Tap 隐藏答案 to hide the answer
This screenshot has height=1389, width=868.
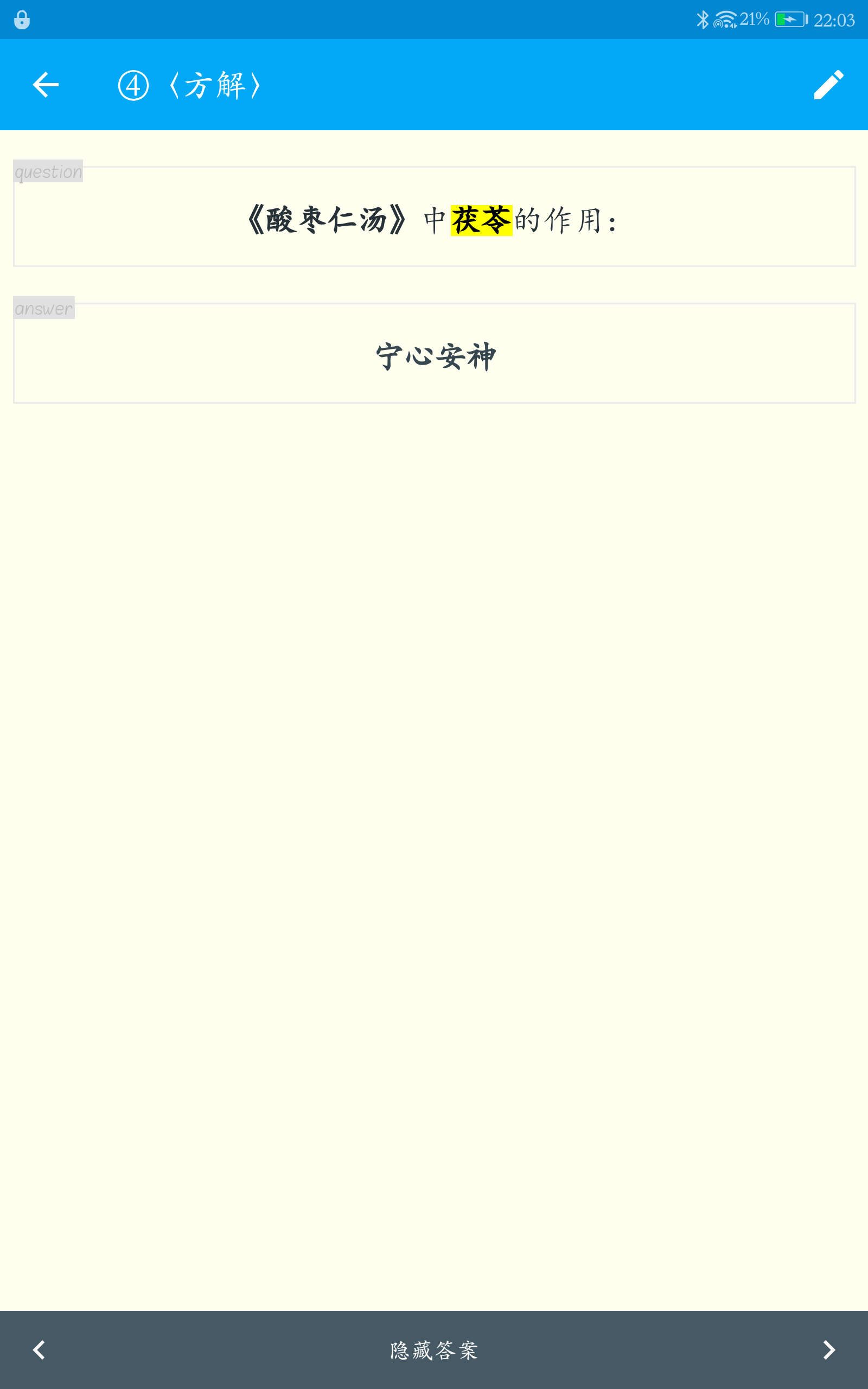(434, 1350)
